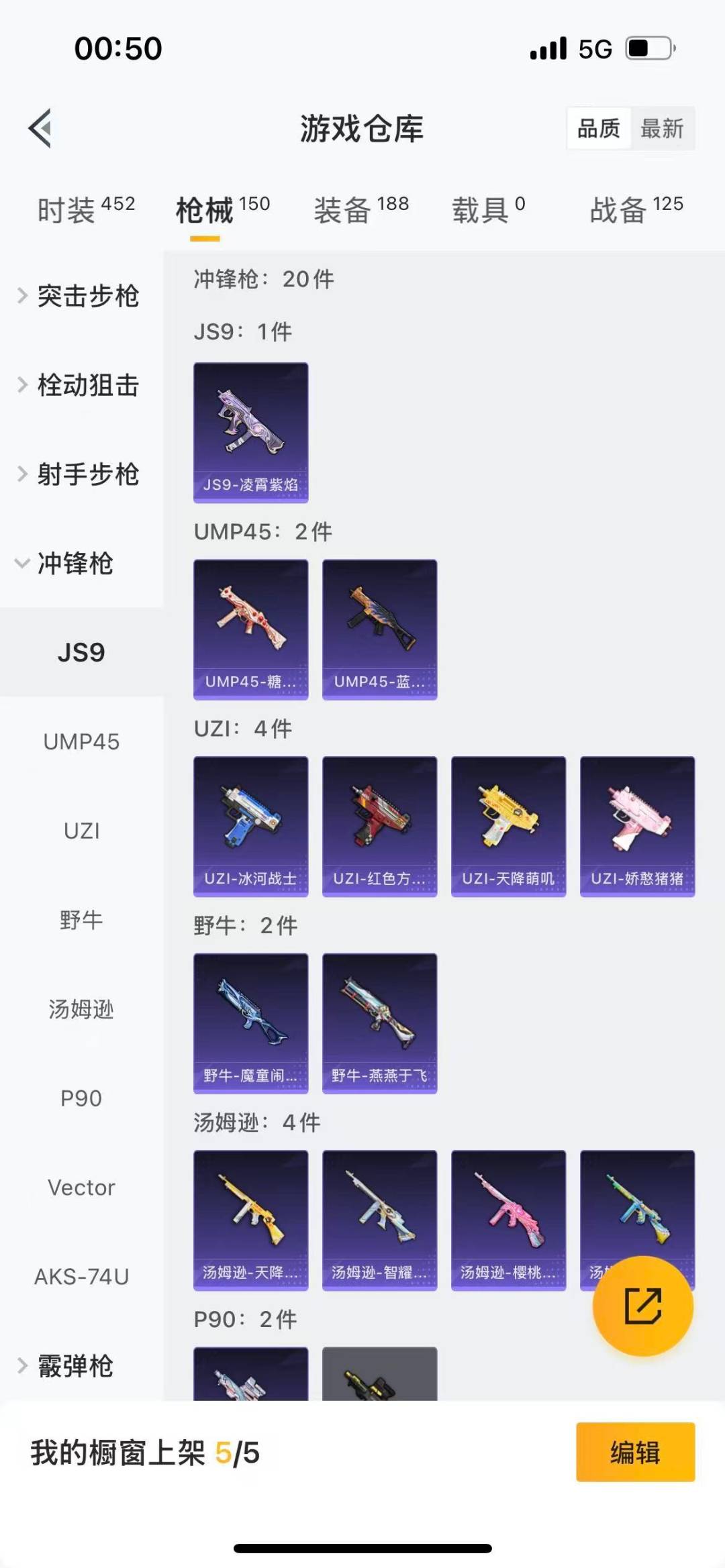This screenshot has height=1568, width=725.
Task: Open the UZI-娇憨猪猪 skin tile
Action: 637,826
